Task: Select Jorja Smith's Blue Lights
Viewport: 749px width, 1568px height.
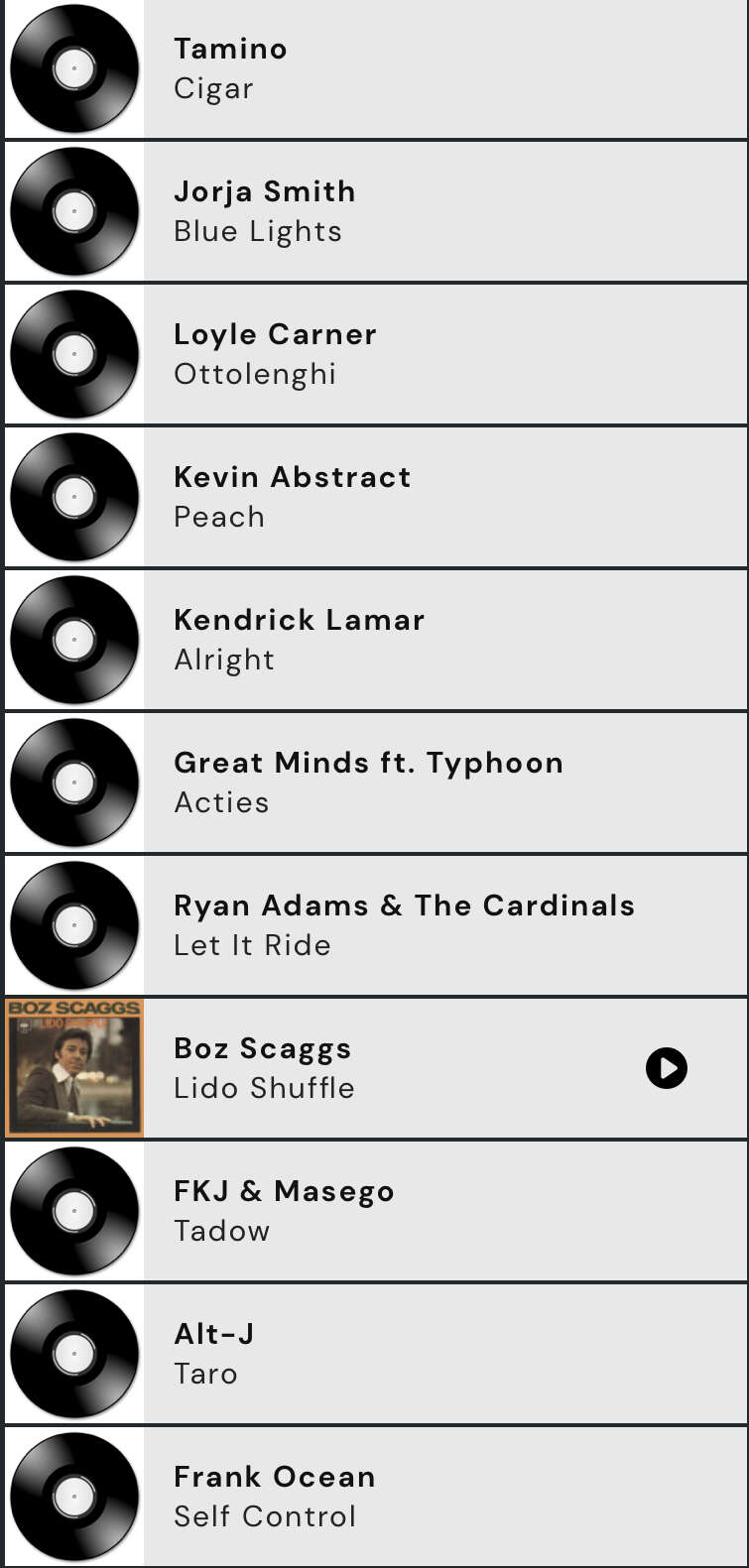Action: click(376, 211)
